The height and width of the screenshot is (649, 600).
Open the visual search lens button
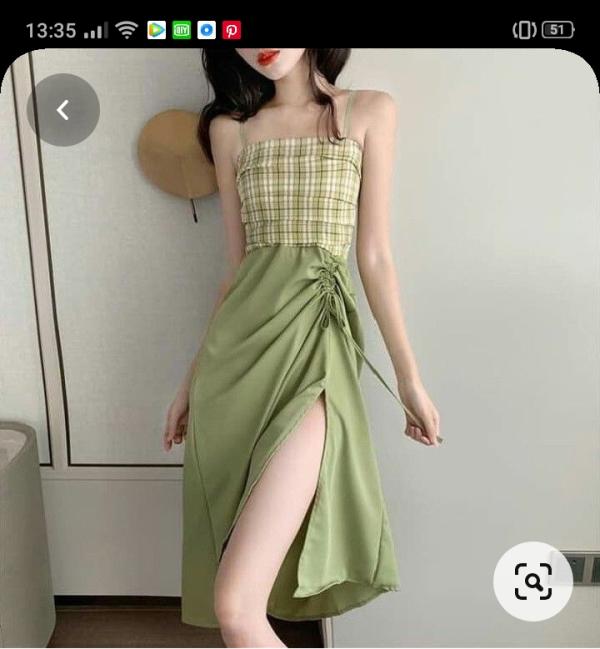point(533,581)
